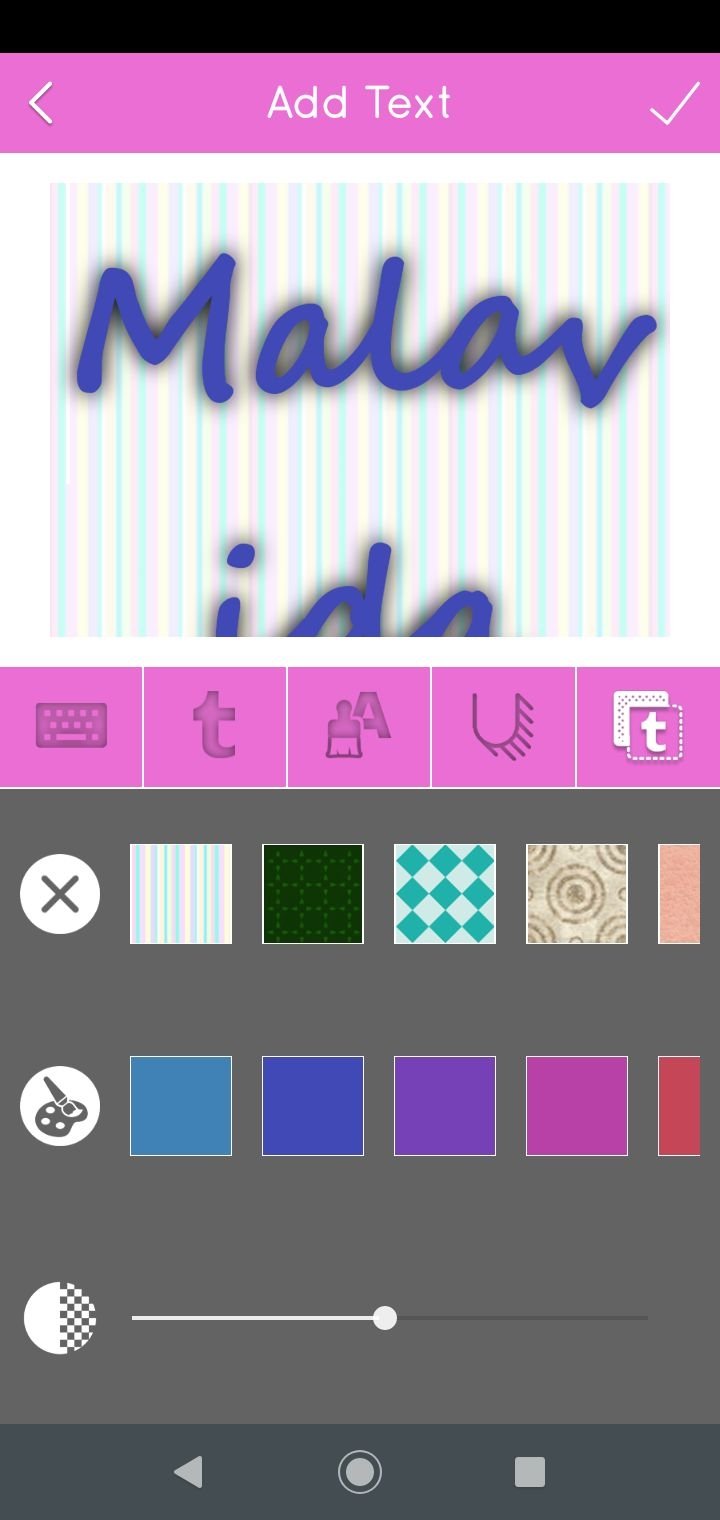The height and width of the screenshot is (1520, 720).
Task: Select the dark green background pattern
Action: click(313, 894)
